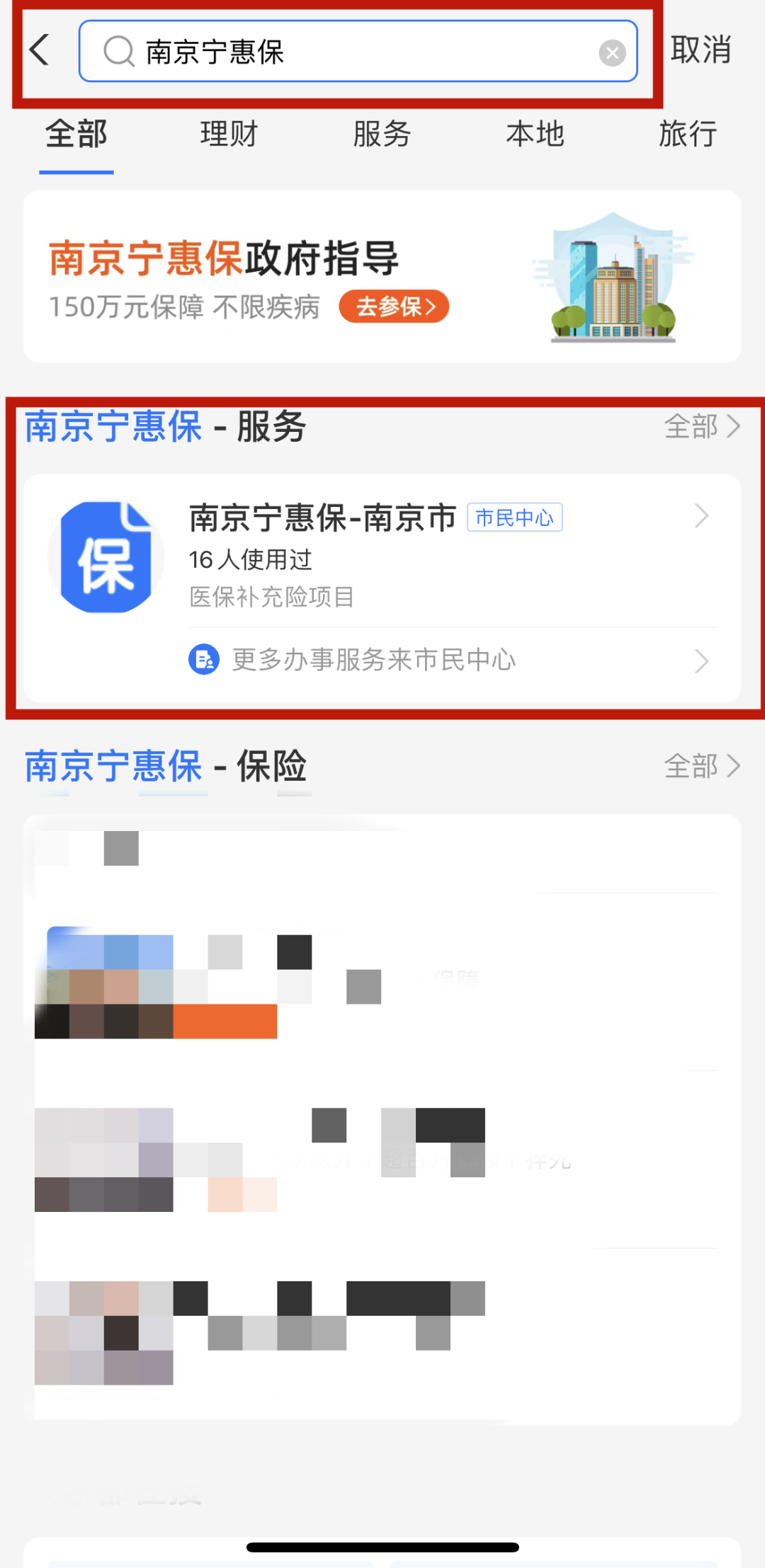This screenshot has width=765, height=1568.
Task: Go back using the back arrow
Action: (x=40, y=50)
